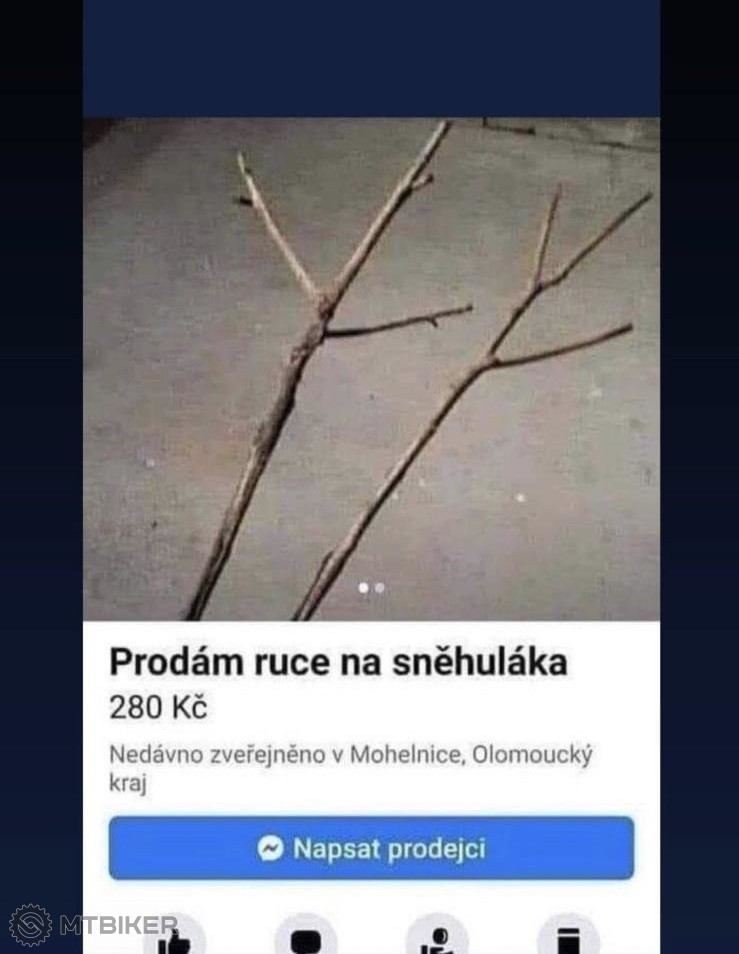The height and width of the screenshot is (954, 739).
Task: Tap the speech-bubble message icon
Action: click(306, 939)
